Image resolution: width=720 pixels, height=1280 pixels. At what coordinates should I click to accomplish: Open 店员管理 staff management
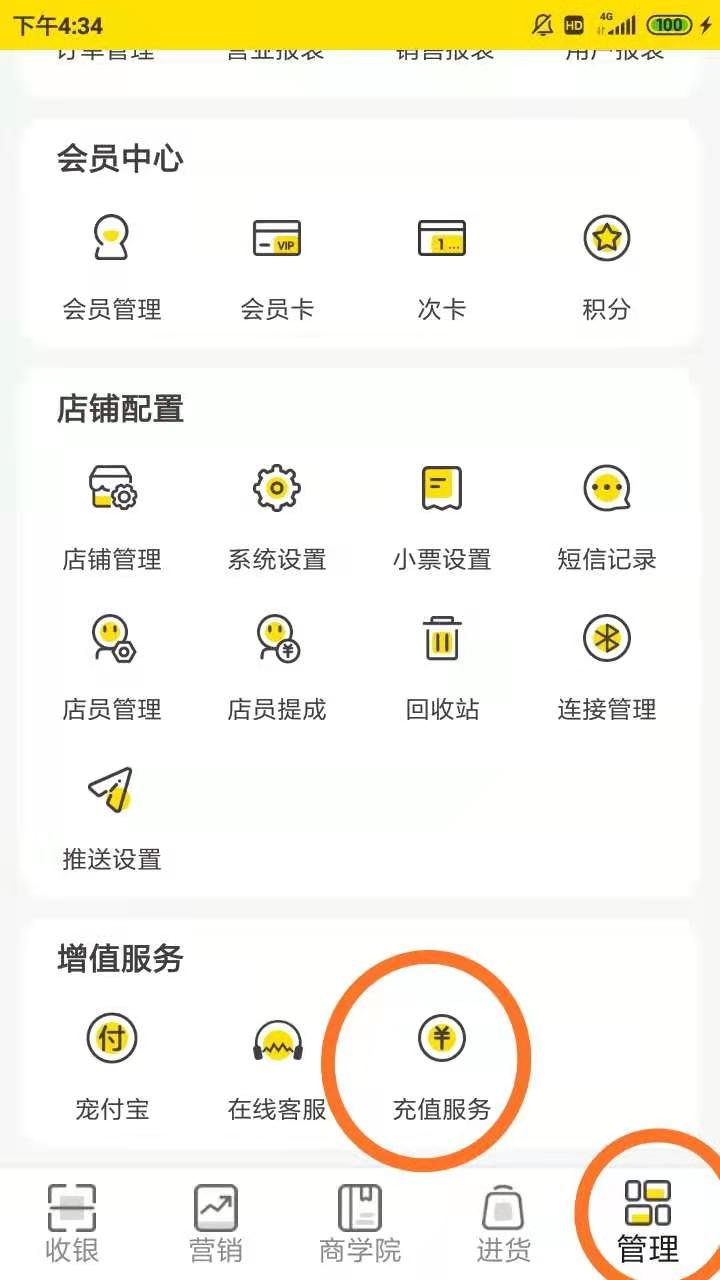tap(112, 667)
